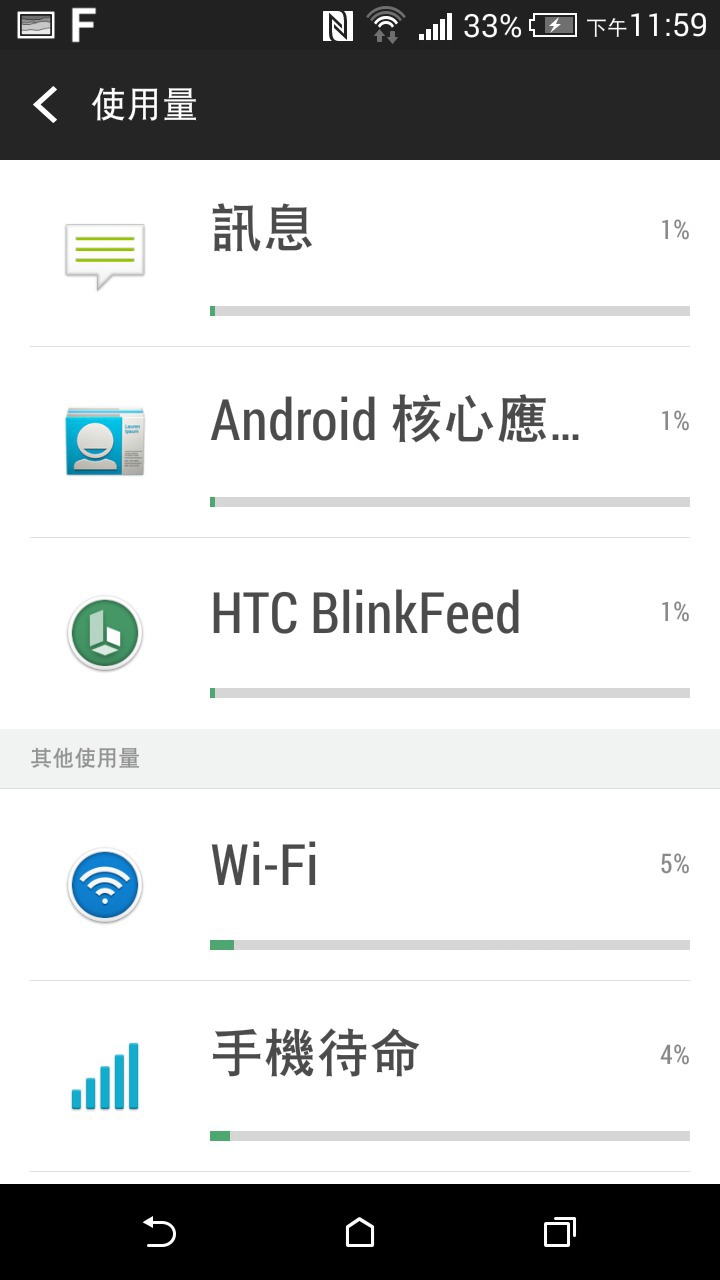This screenshot has width=720, height=1280.
Task: View HTC BlinkFeed battery usage details
Action: (360, 633)
